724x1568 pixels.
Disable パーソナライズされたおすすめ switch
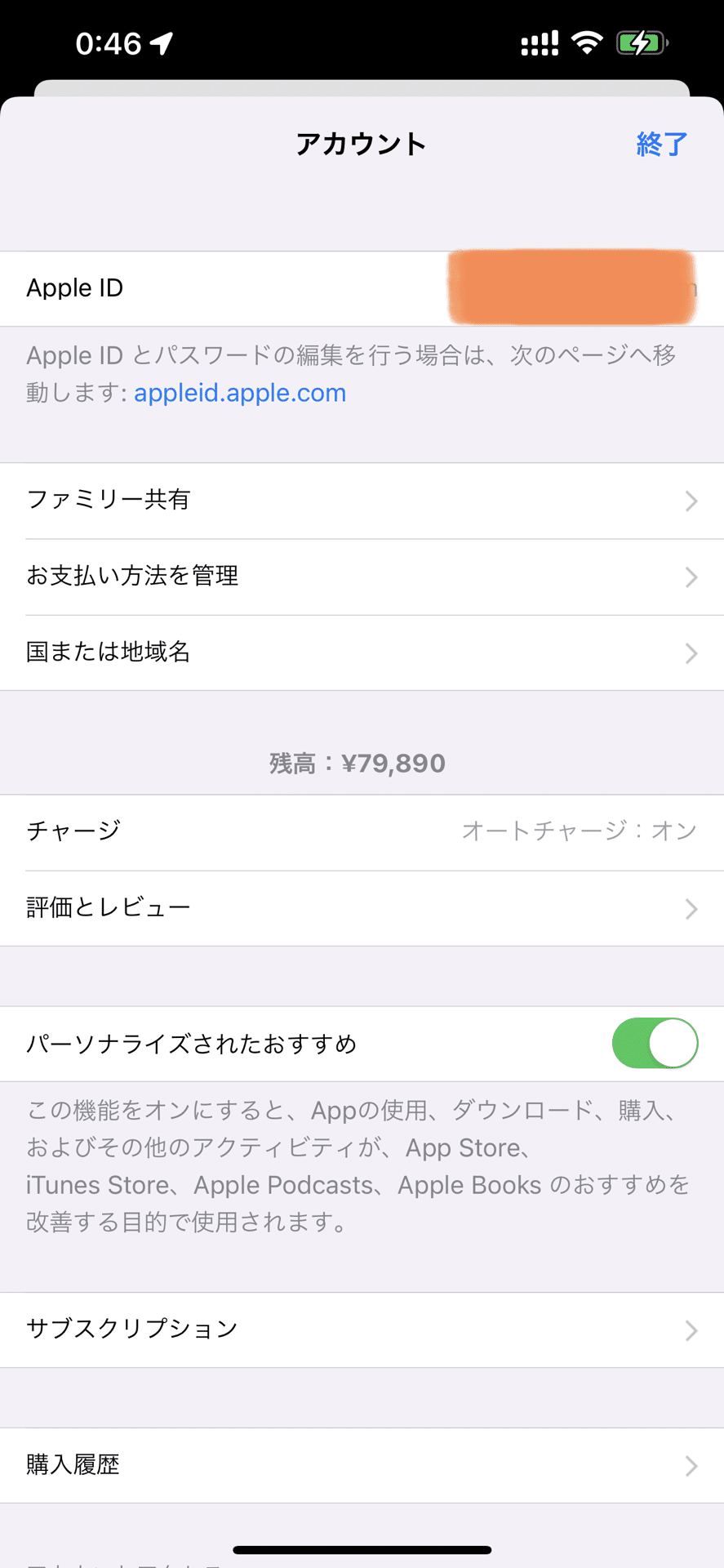point(655,1043)
